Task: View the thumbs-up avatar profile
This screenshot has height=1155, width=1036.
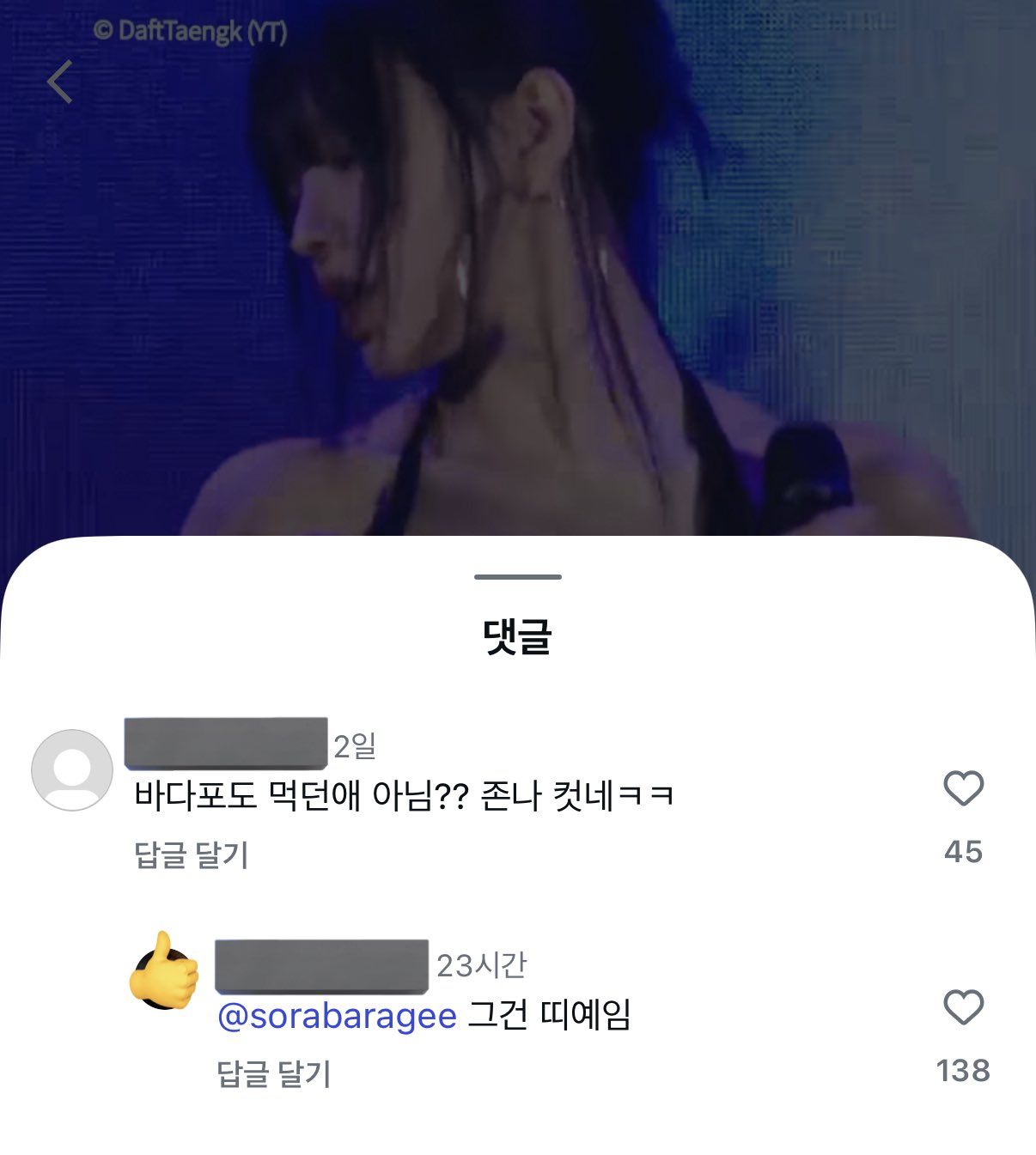Action: [x=164, y=971]
